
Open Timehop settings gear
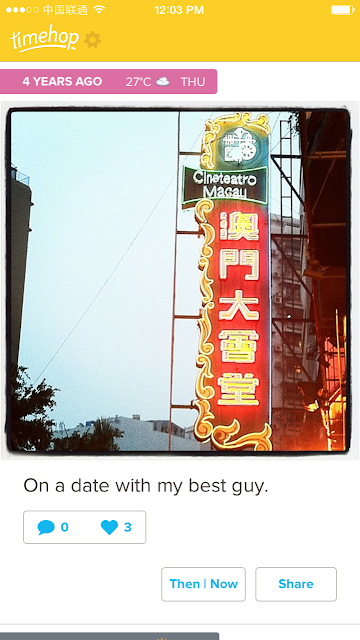(92, 40)
